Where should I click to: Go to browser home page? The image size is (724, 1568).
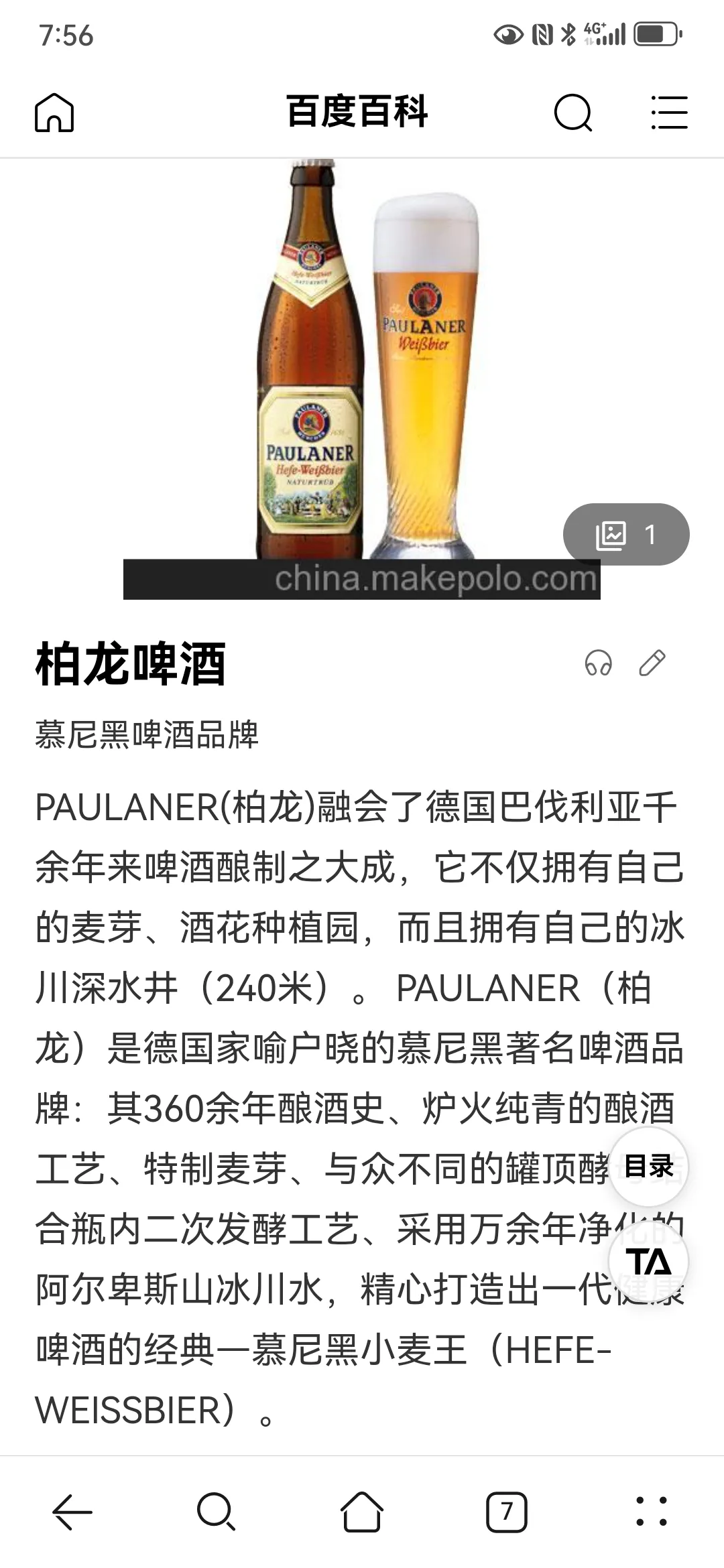tap(362, 1512)
